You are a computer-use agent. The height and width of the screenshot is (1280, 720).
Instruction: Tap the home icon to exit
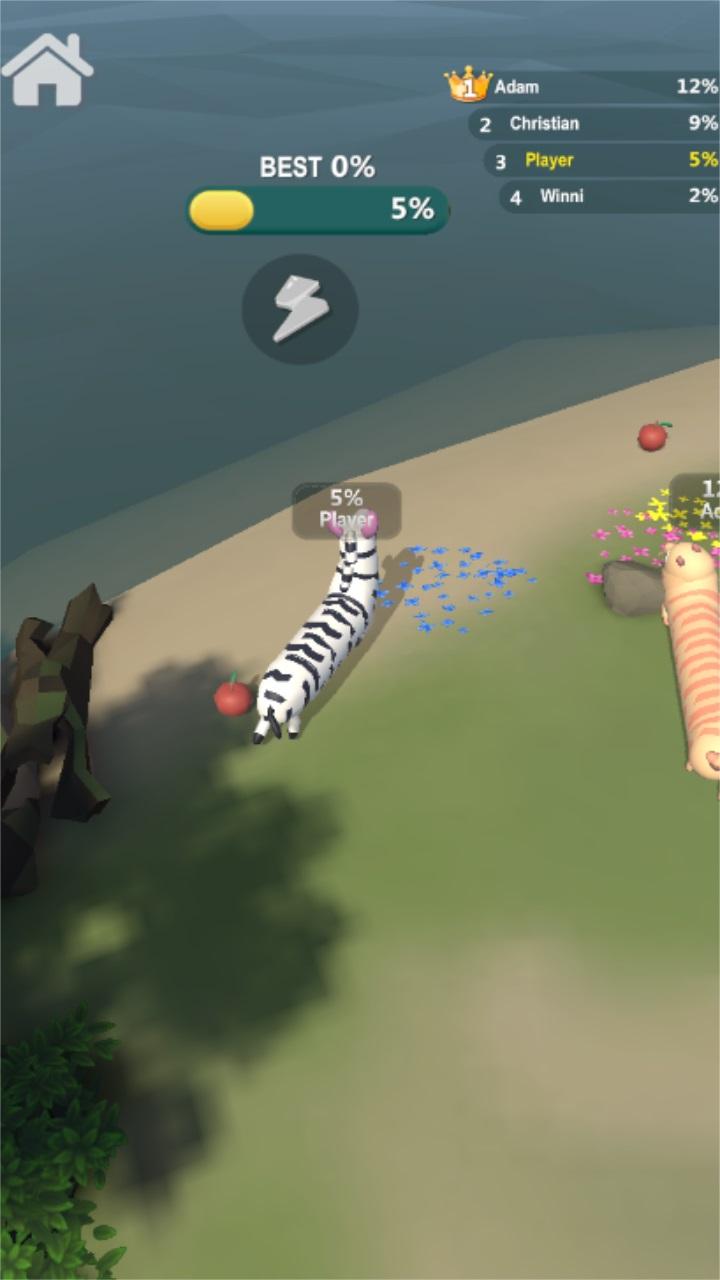[47, 70]
